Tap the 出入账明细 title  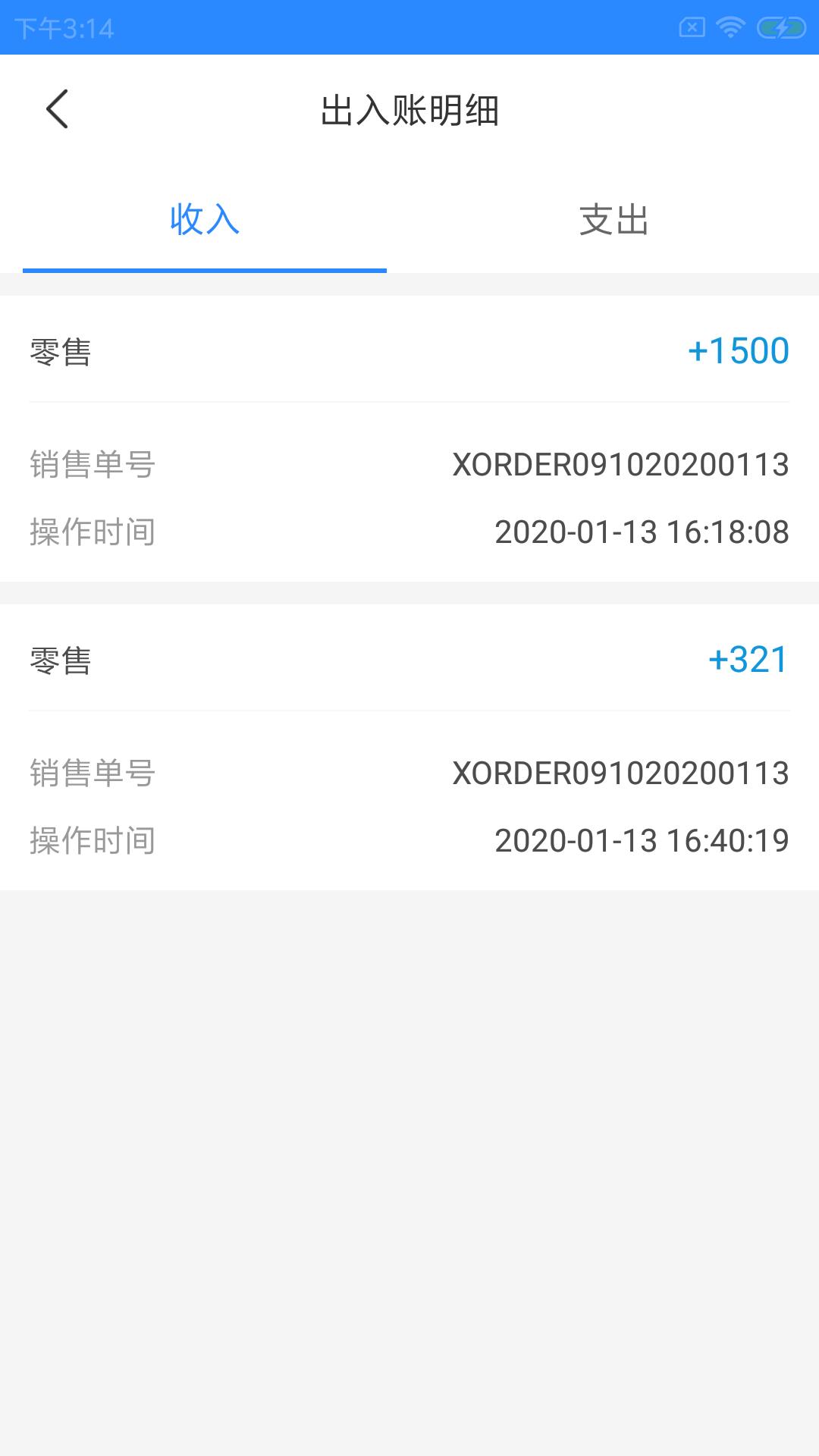pyautogui.click(x=409, y=109)
